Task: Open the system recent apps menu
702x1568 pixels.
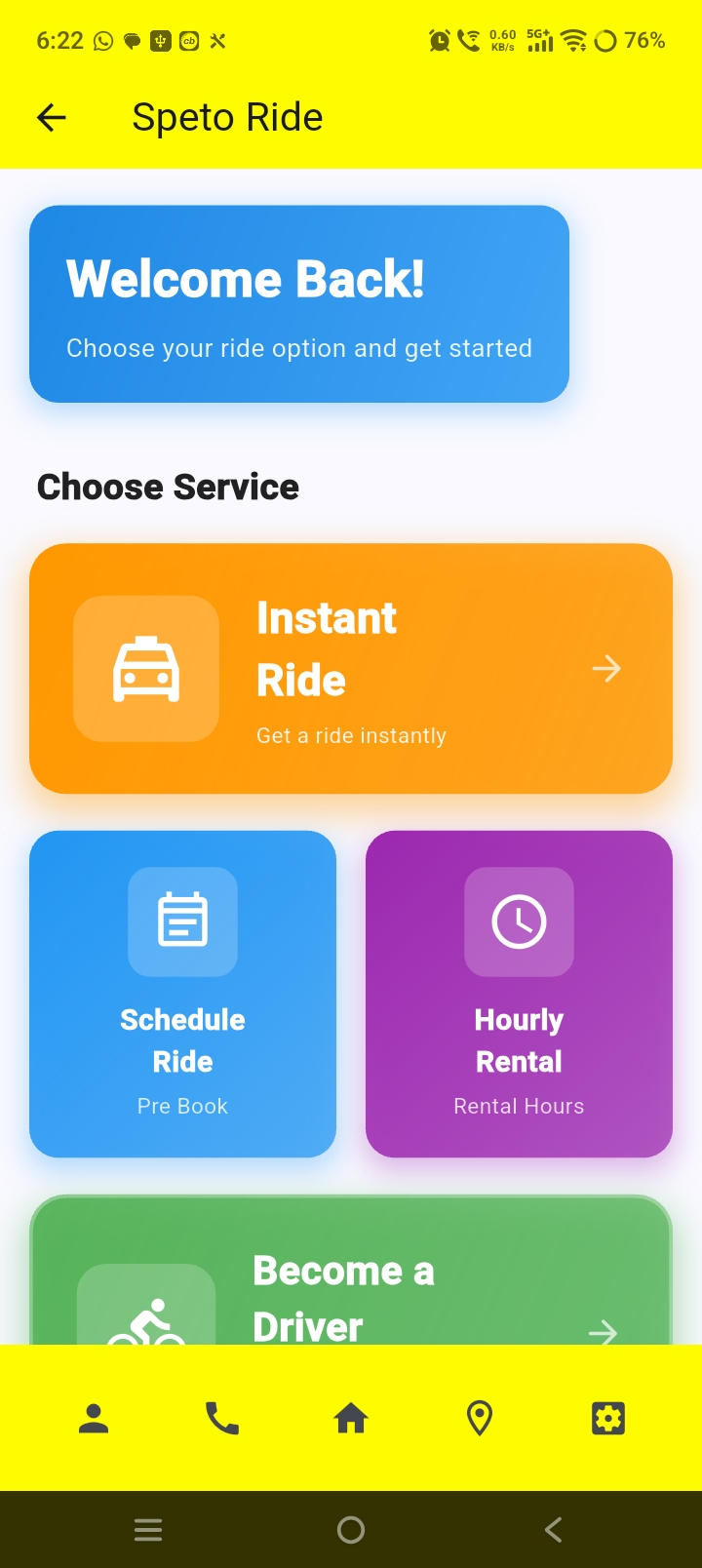Action: (x=148, y=1529)
